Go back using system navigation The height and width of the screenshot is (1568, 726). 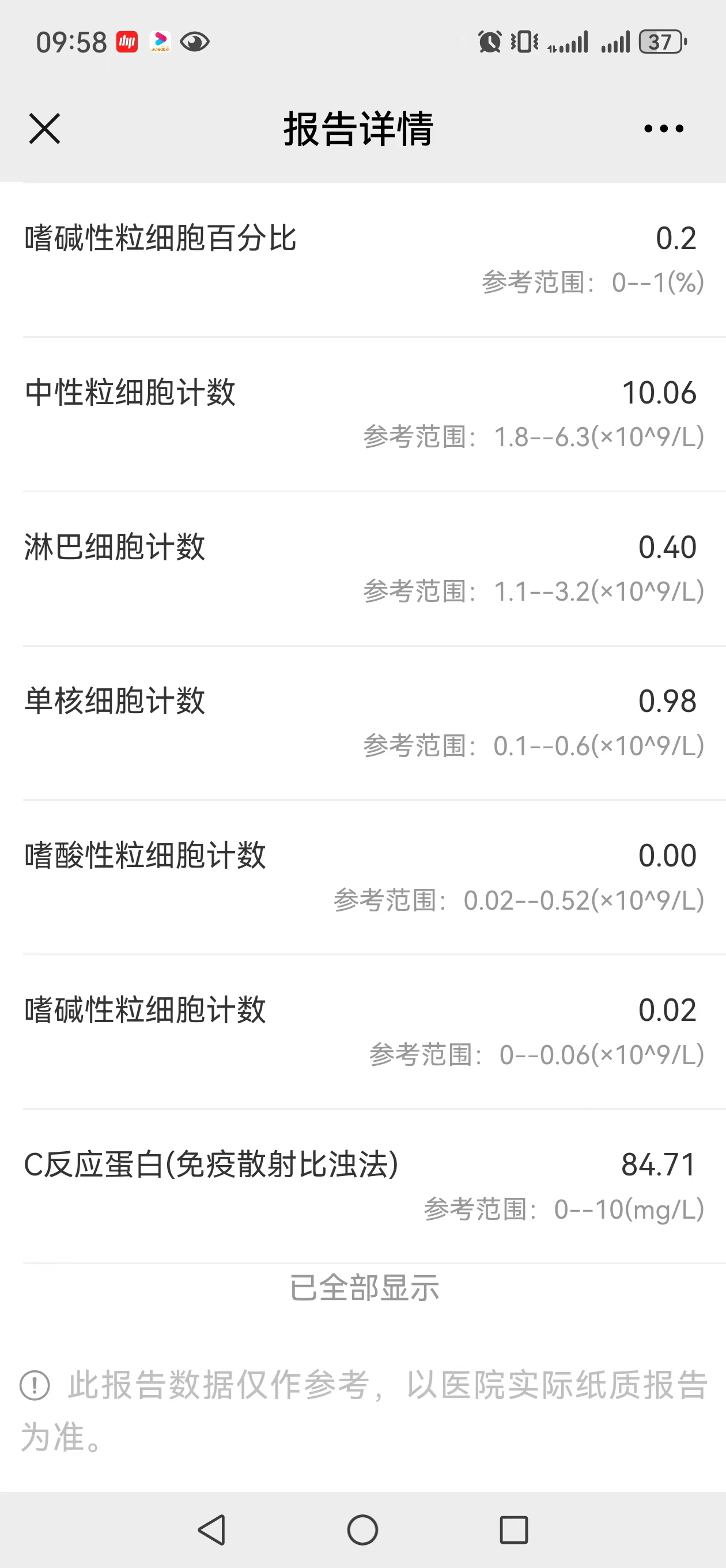[x=212, y=1529]
